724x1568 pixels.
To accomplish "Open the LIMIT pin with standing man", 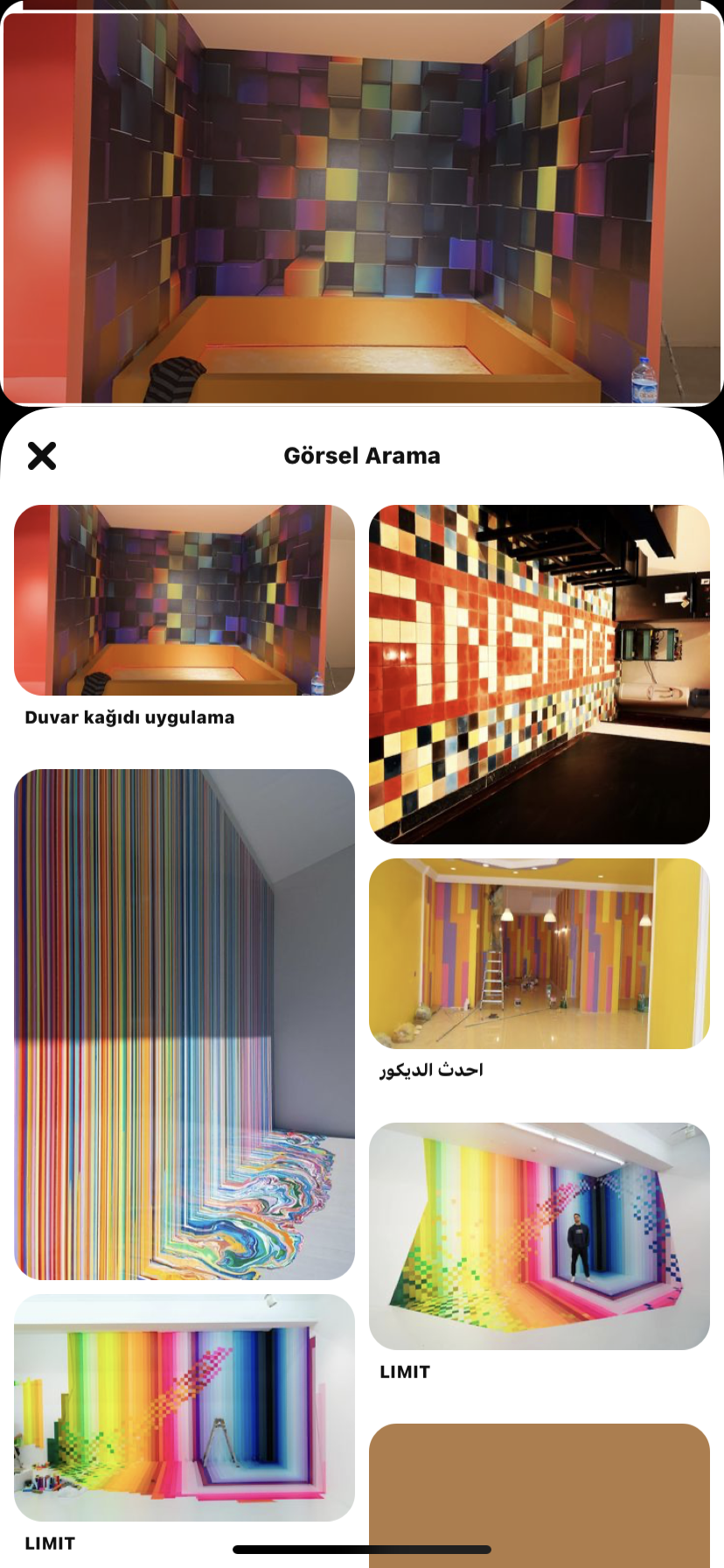I will [x=540, y=1236].
